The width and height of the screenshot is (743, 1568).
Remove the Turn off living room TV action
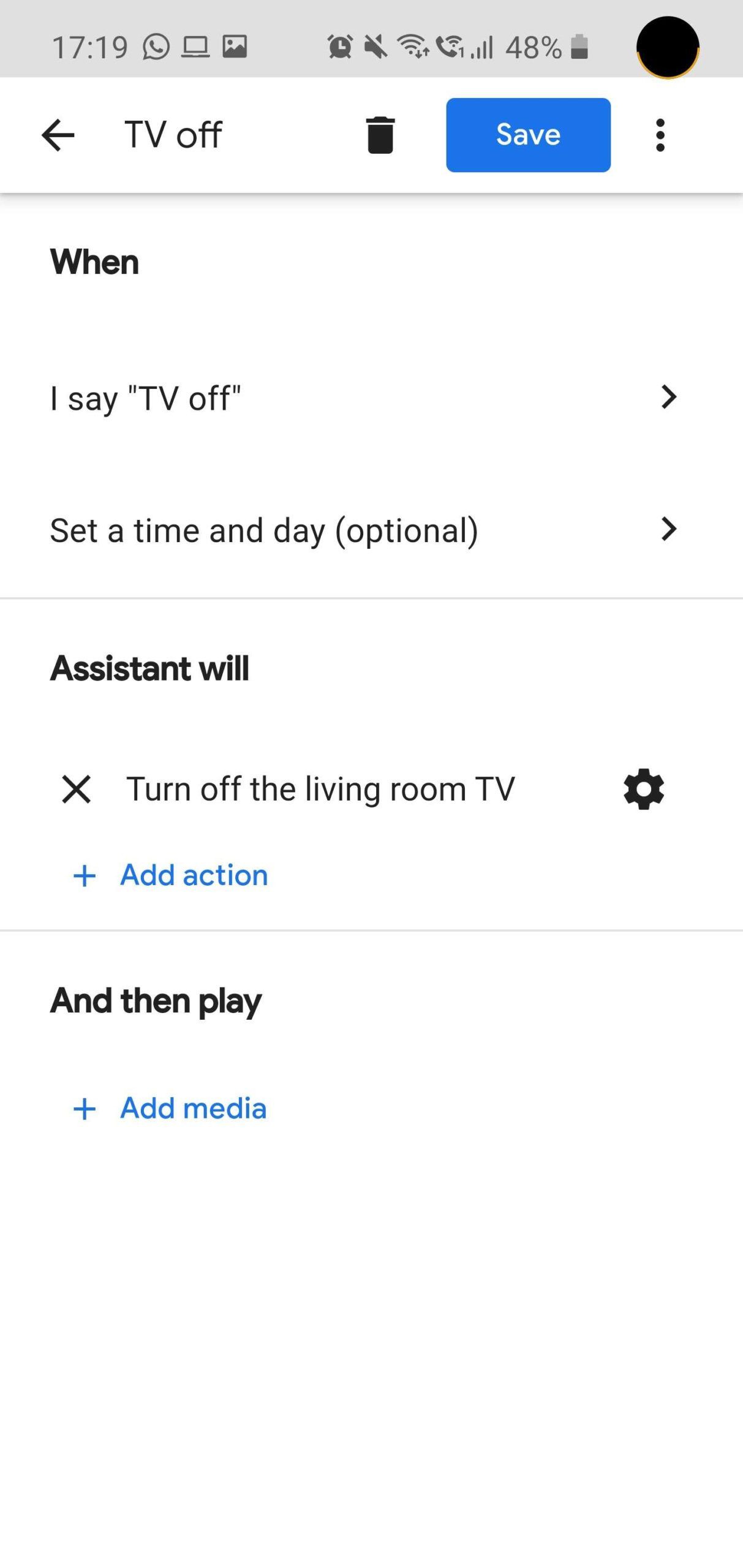(77, 789)
